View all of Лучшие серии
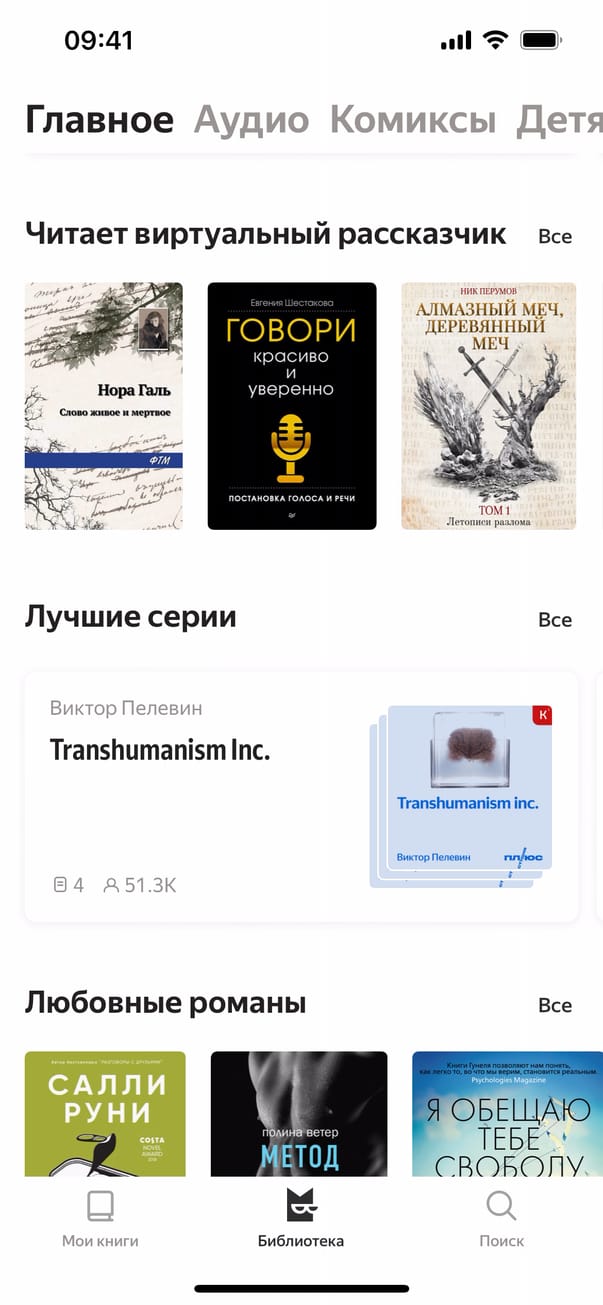Image resolution: width=603 pixels, height=1305 pixels. click(555, 620)
